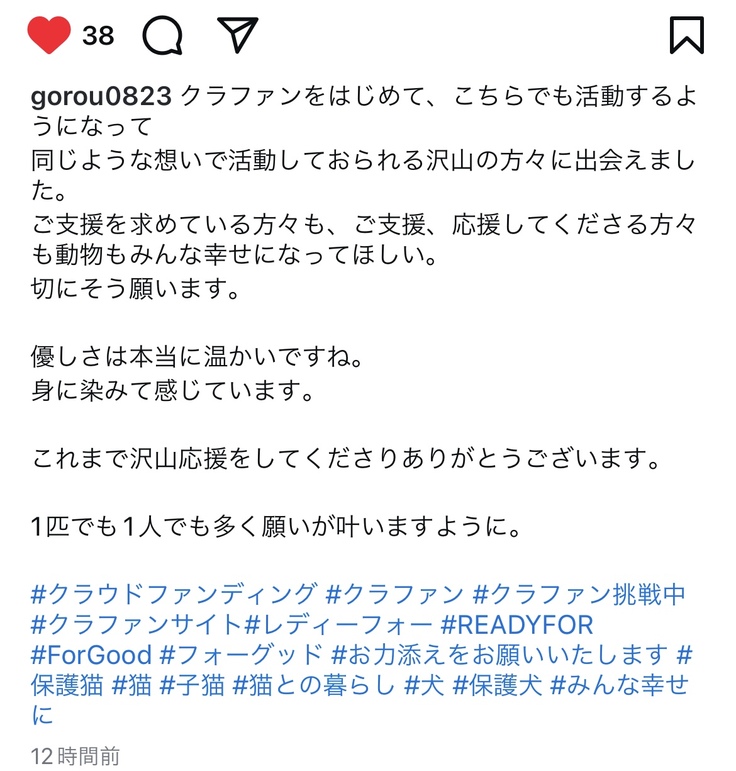Open the #READYFOR hashtag

[517, 625]
